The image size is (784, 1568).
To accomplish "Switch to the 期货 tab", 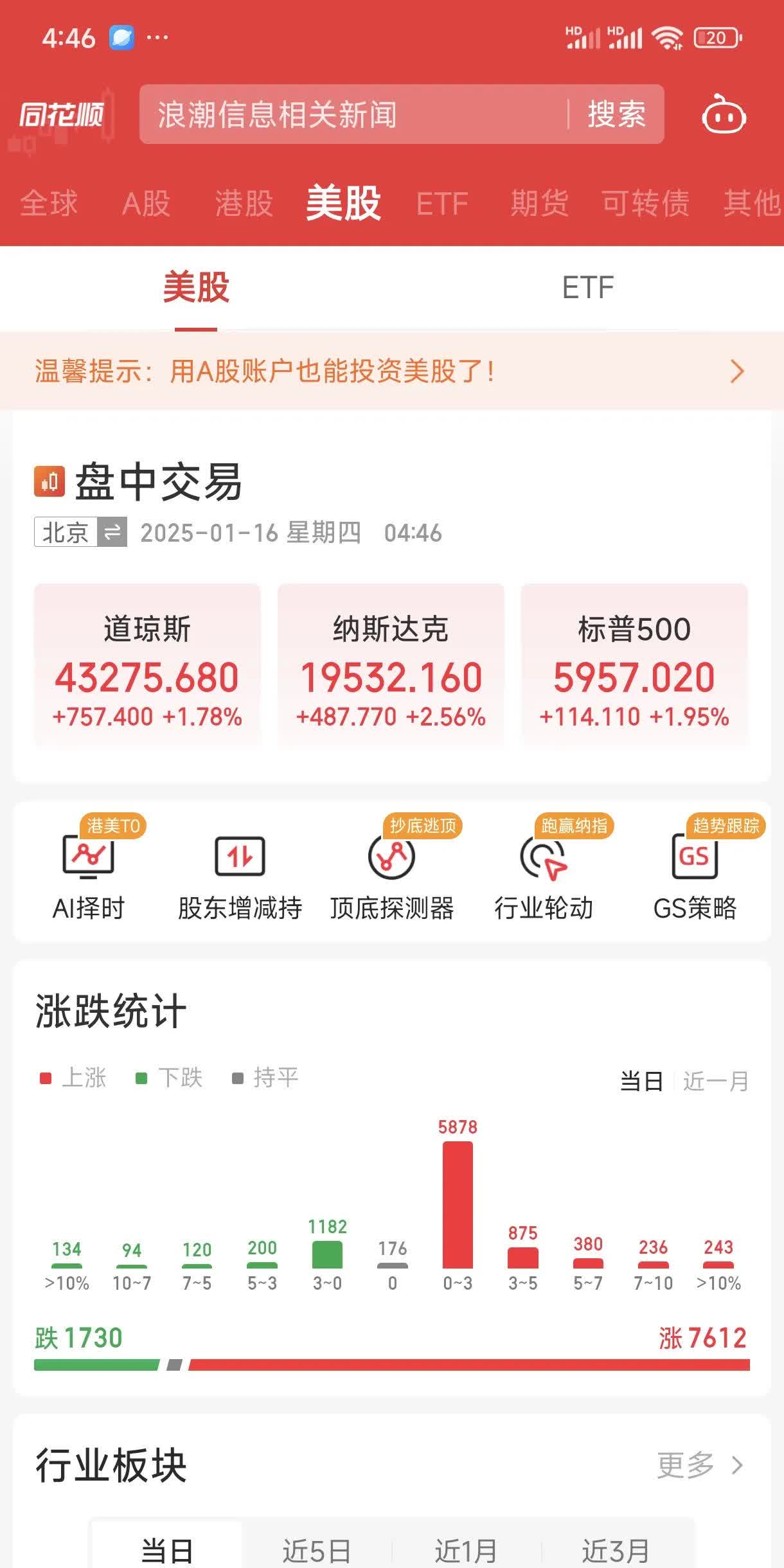I will coord(539,204).
